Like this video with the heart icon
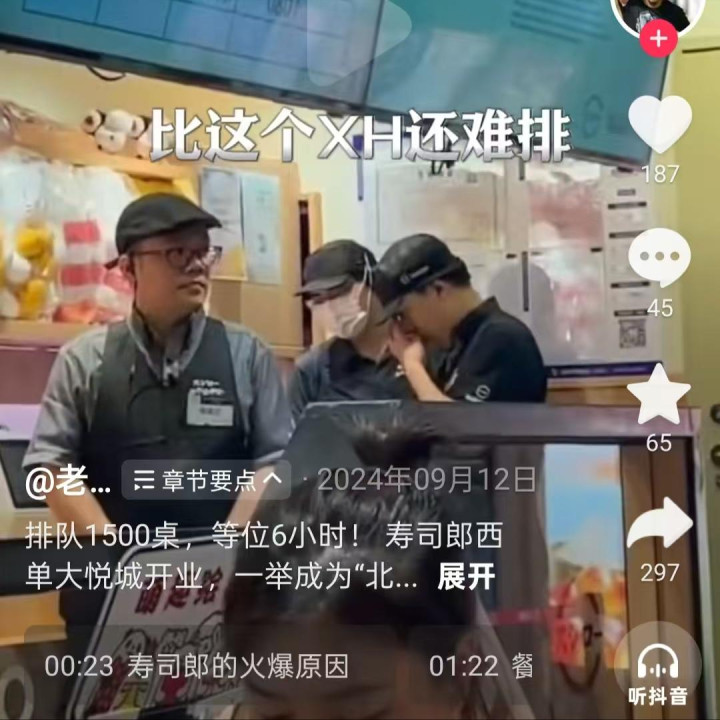The image size is (720, 720). (x=659, y=125)
